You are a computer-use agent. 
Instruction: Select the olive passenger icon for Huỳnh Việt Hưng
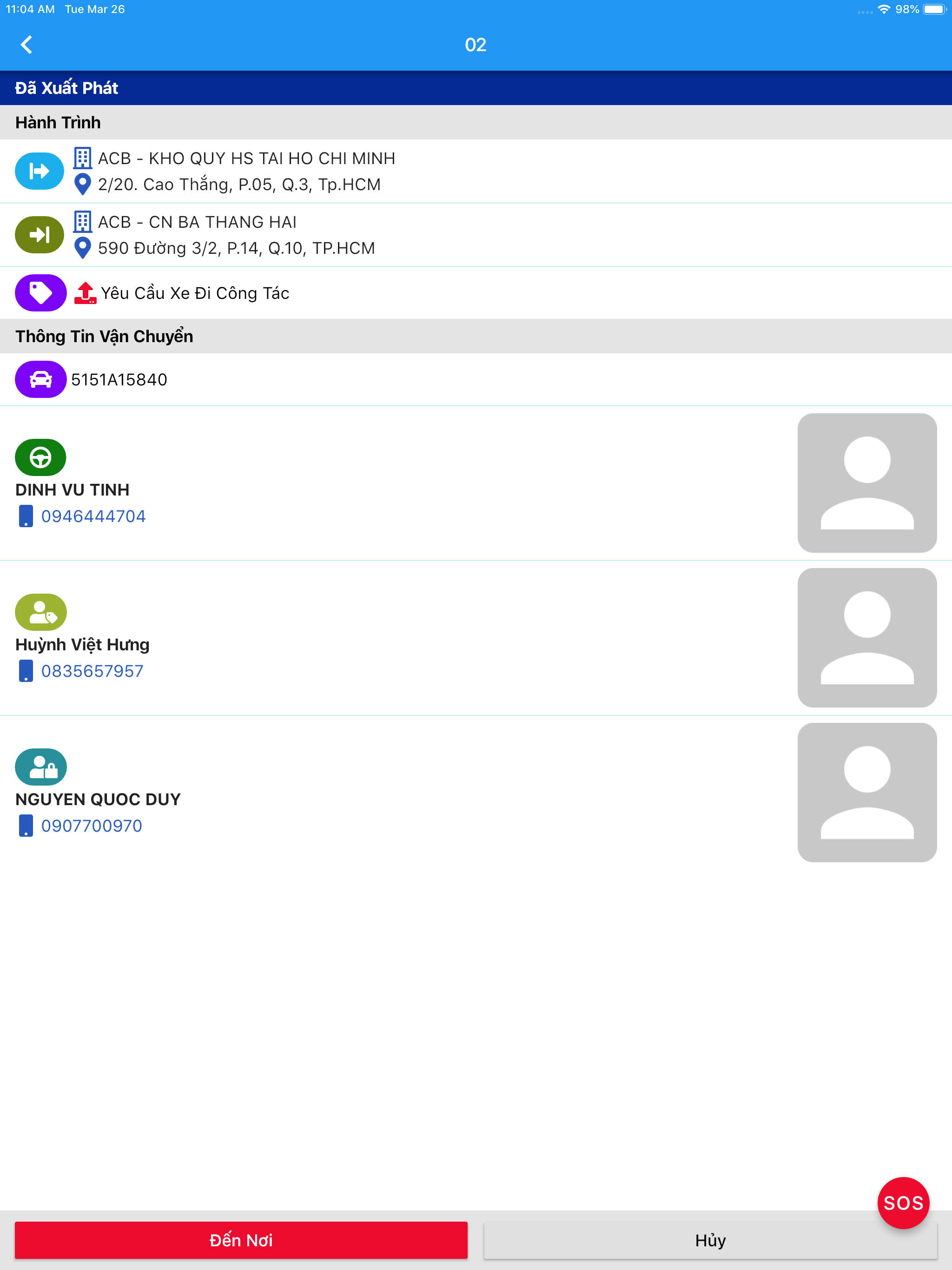(40, 612)
